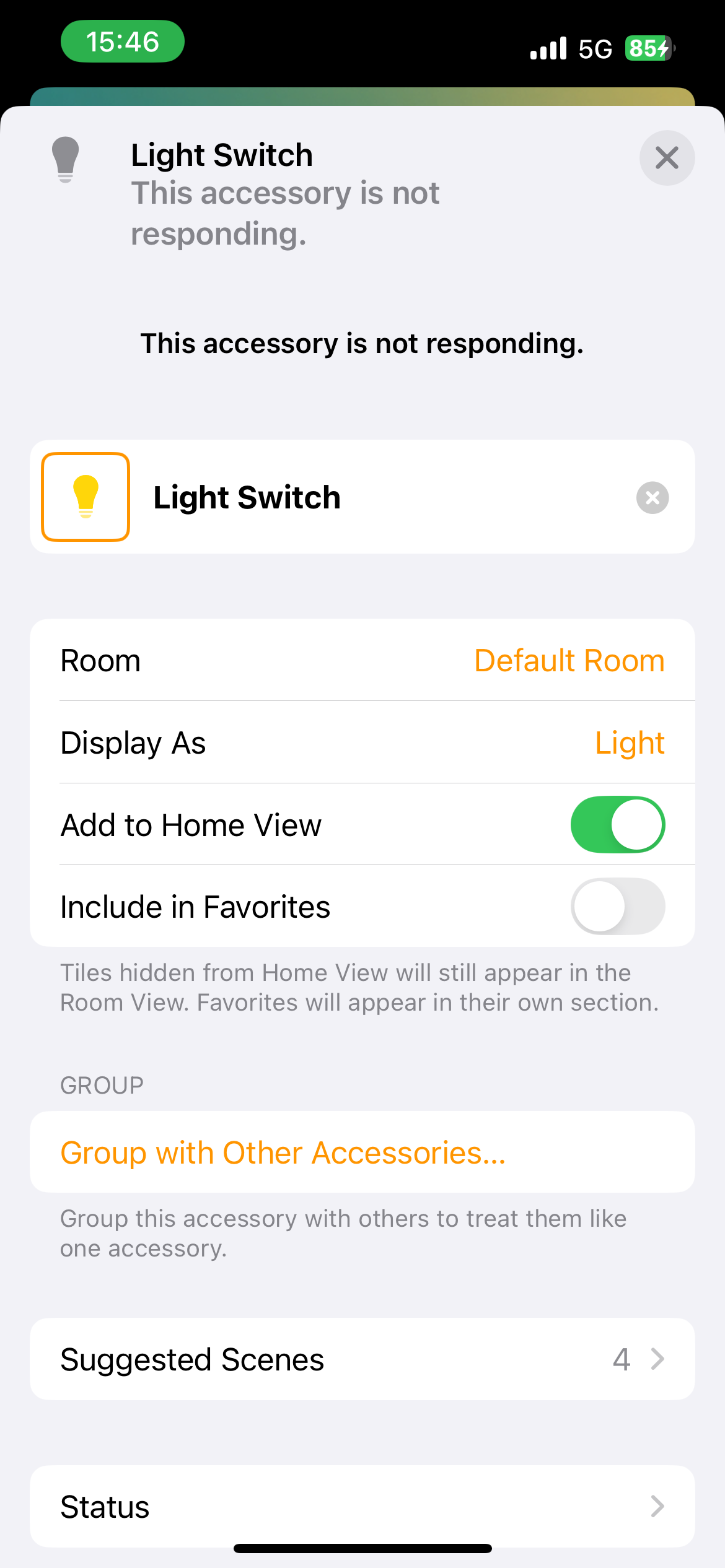The width and height of the screenshot is (725, 1568).
Task: Dismiss the accessory settings sheet
Action: [667, 157]
